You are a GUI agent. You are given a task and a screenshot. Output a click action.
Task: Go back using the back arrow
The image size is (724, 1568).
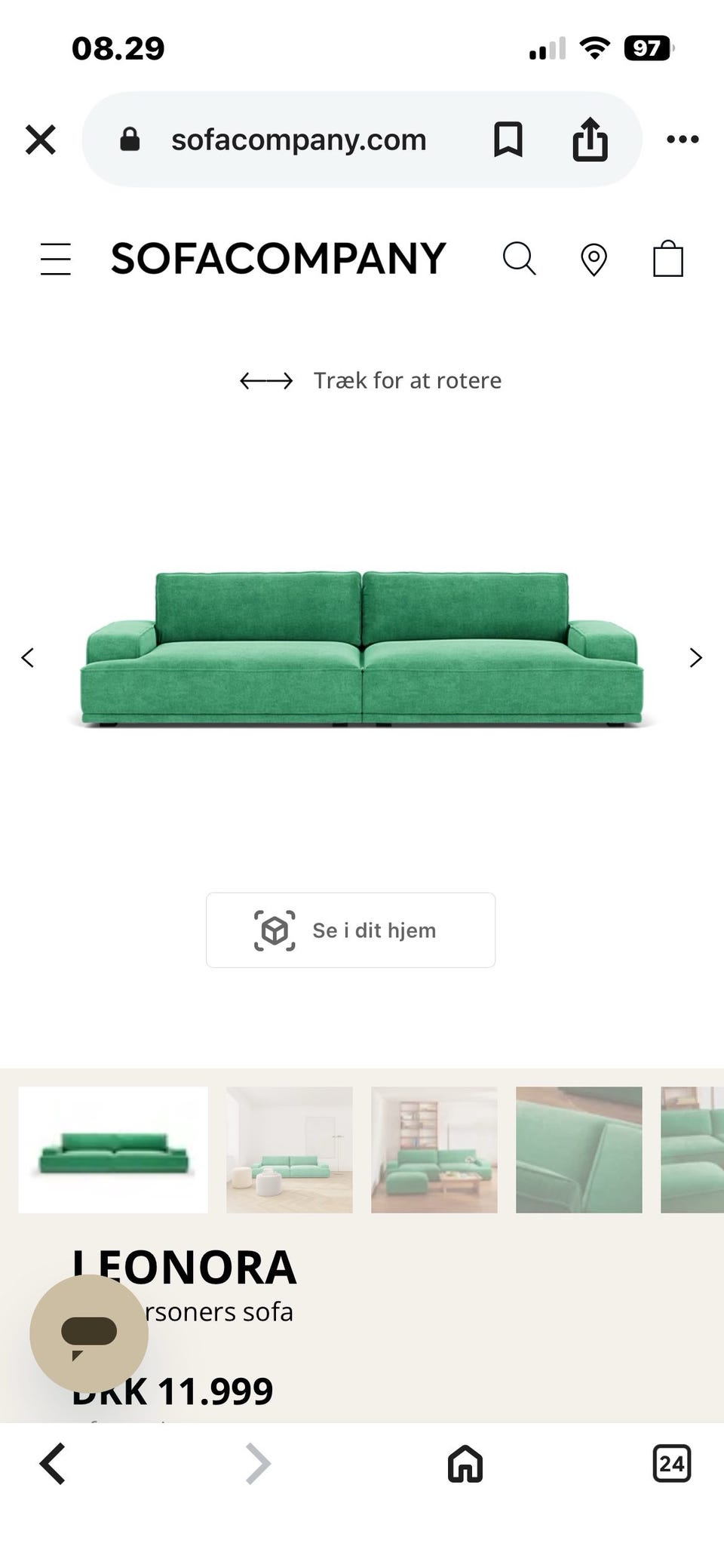click(x=51, y=1464)
